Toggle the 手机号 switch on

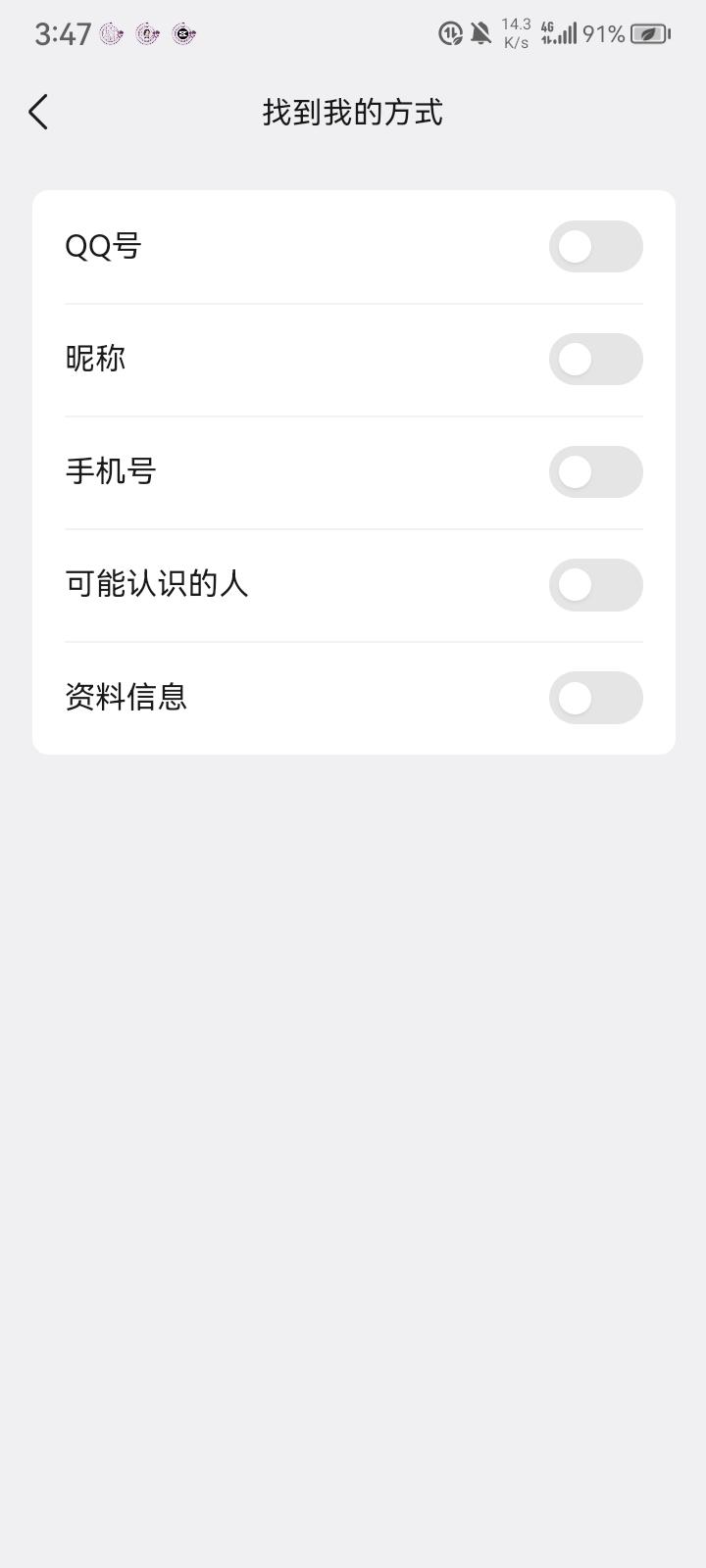coord(595,472)
